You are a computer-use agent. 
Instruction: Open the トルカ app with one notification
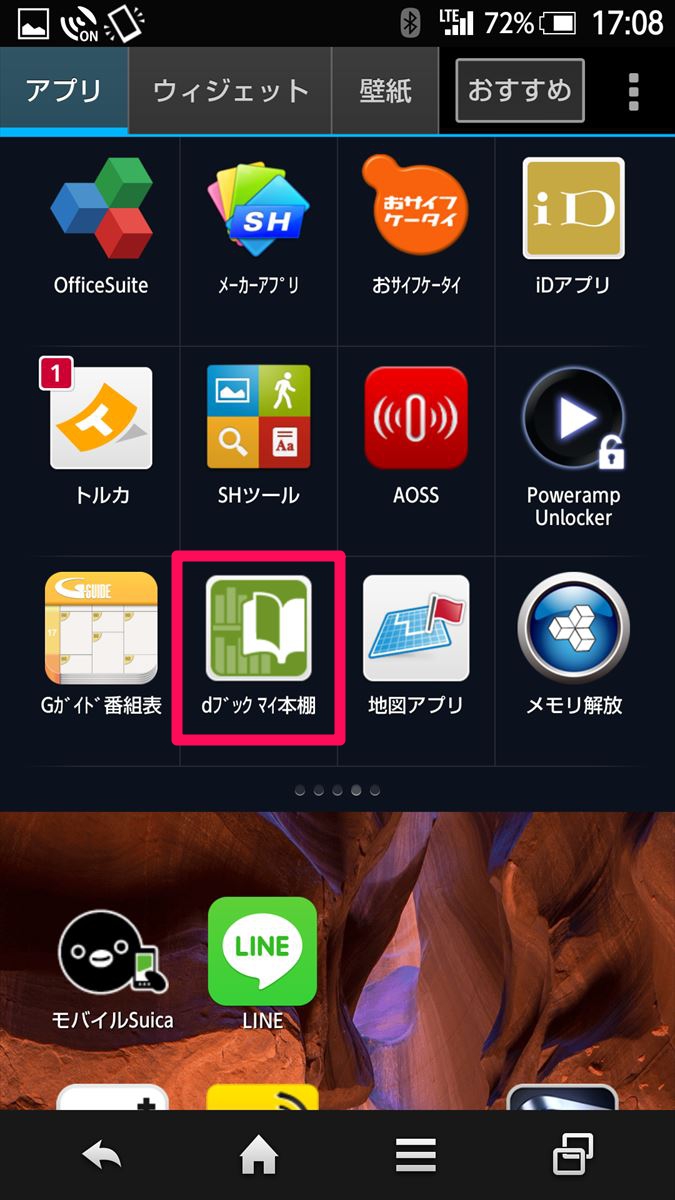pos(101,434)
